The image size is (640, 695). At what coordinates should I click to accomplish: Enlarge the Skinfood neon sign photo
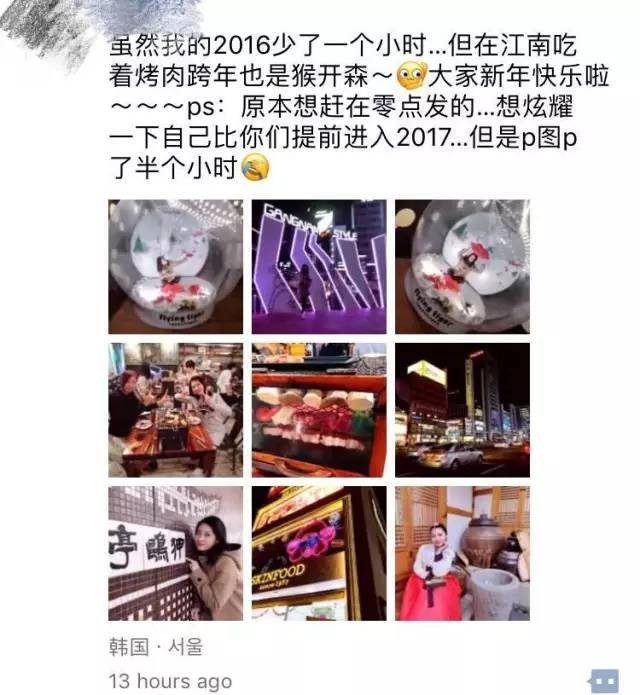click(318, 553)
